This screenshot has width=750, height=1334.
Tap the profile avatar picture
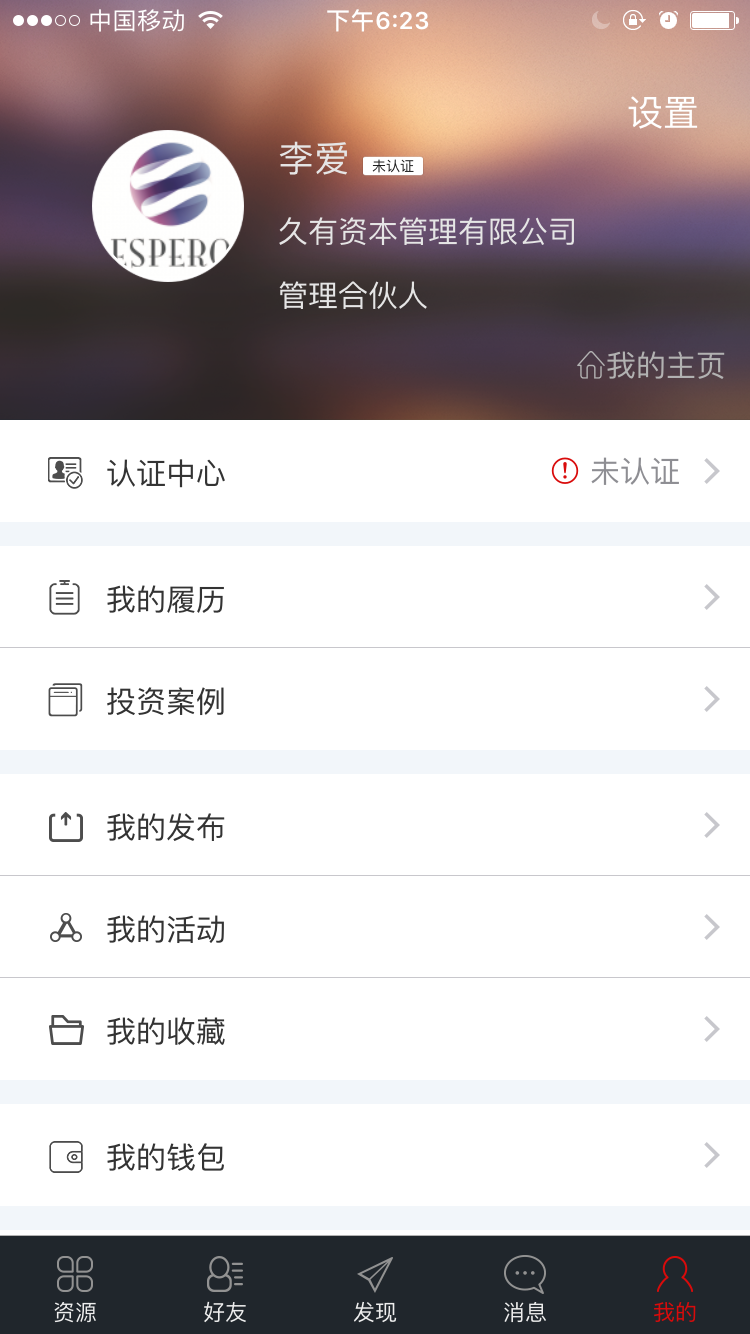tap(168, 206)
